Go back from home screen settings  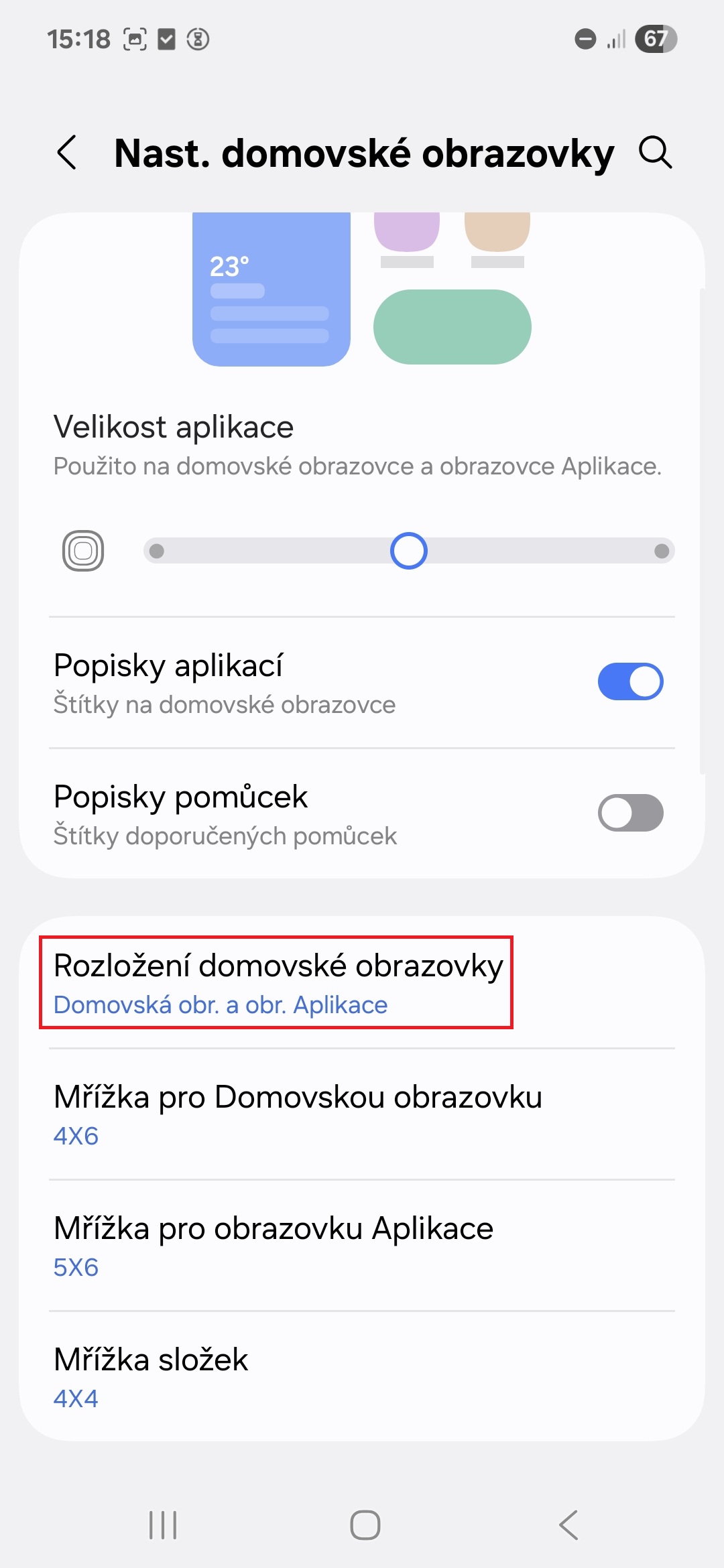point(67,153)
